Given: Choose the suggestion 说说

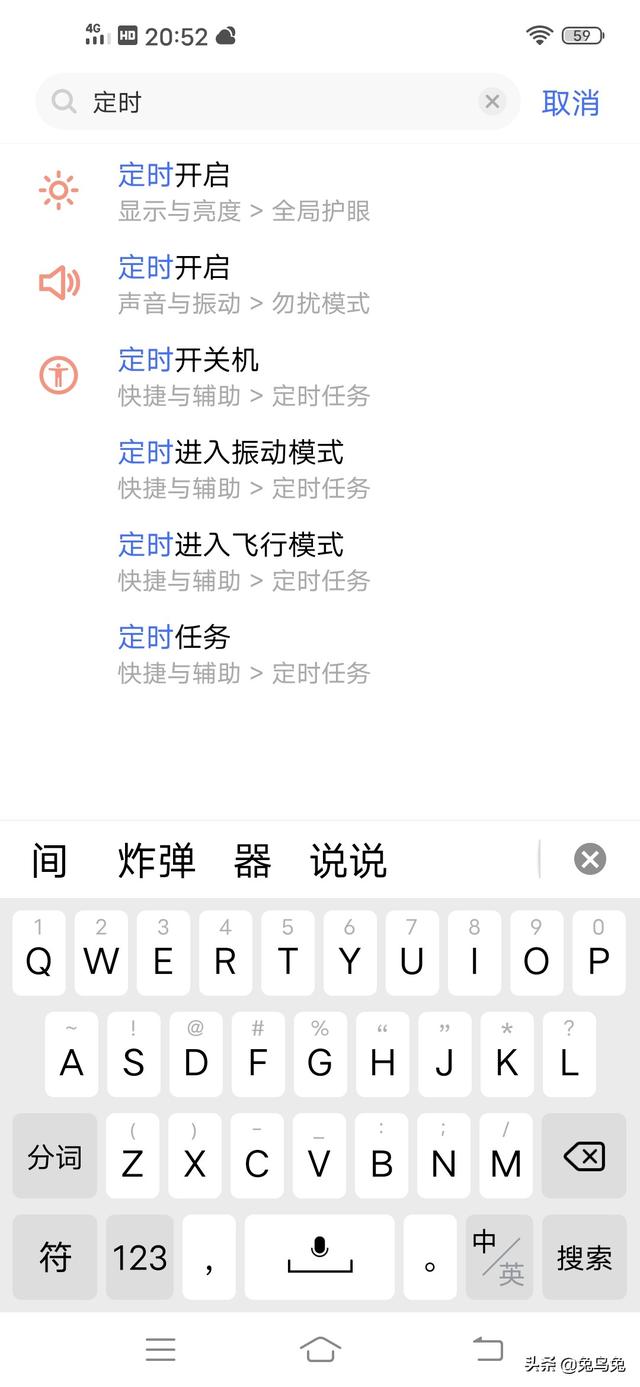Looking at the screenshot, I should click(348, 860).
